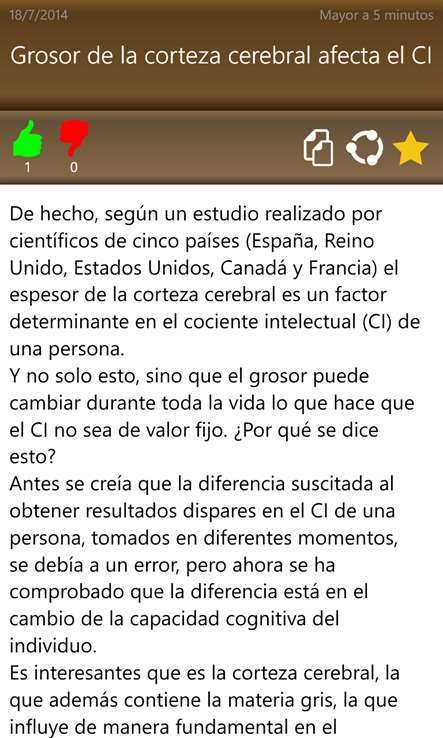Image resolution: width=443 pixels, height=738 pixels.
Task: Tap the red thumbs down icon
Action: [74, 138]
